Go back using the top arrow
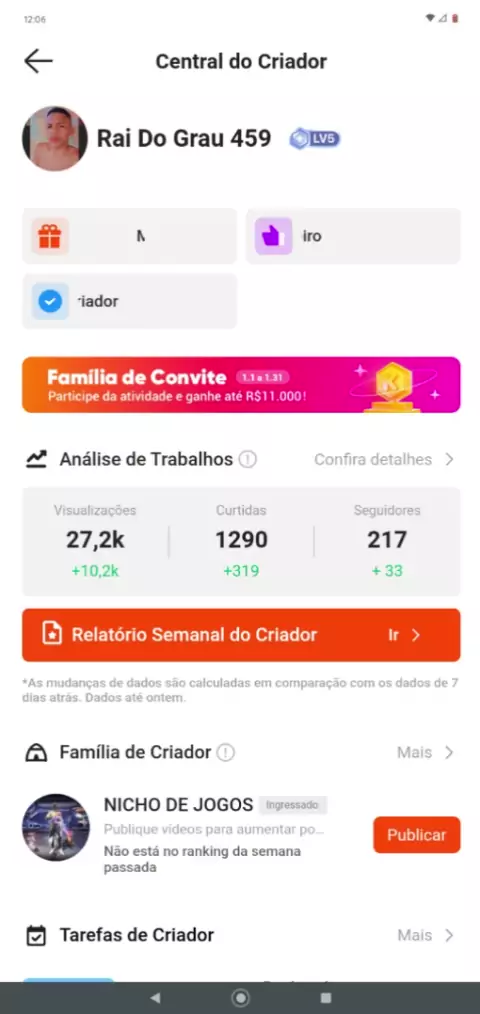Image resolution: width=480 pixels, height=1014 pixels. (x=38, y=61)
